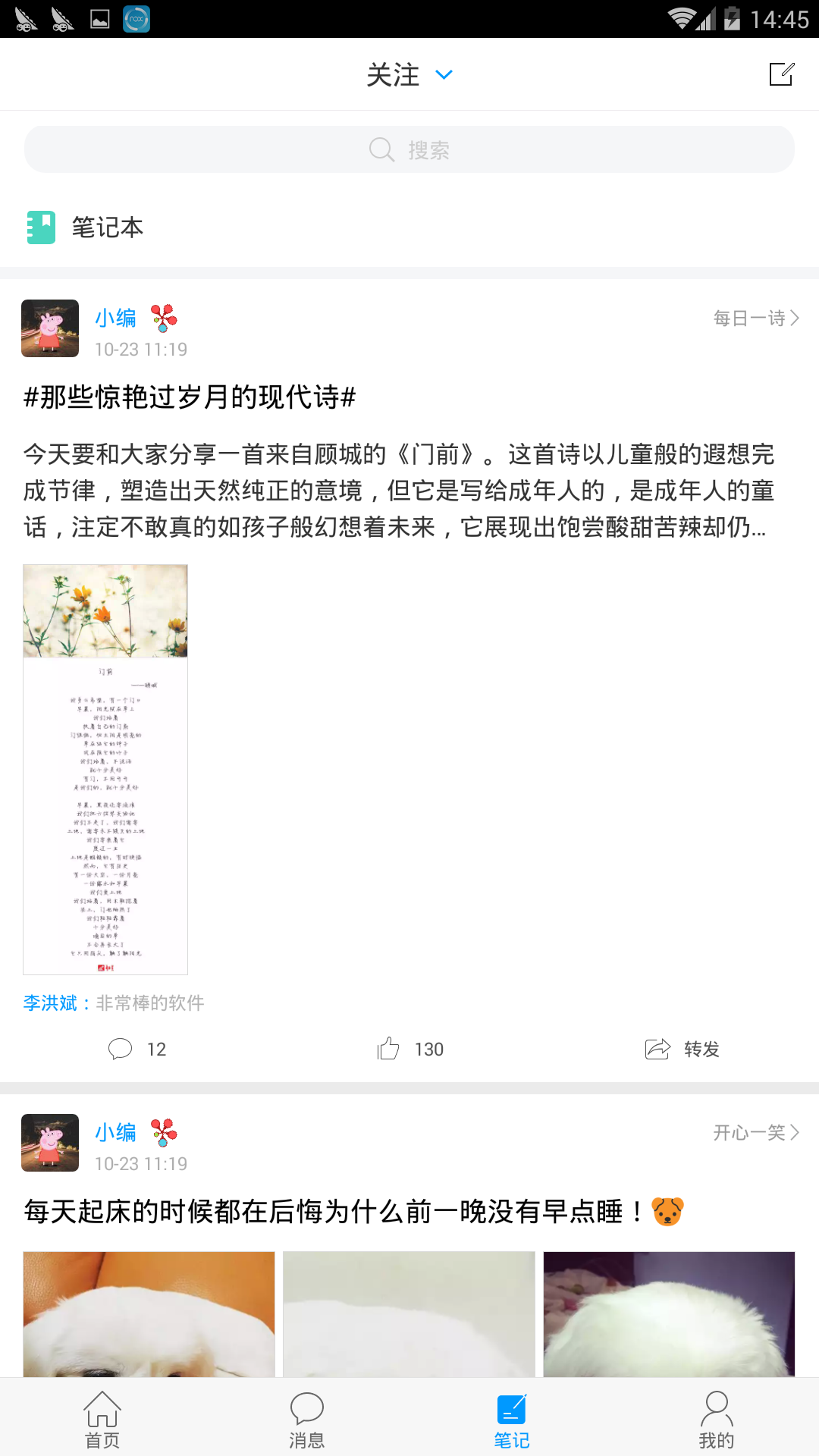This screenshot has height=1456, width=819.
Task: Open commenter 李洪斌's profile
Action: click(x=50, y=1003)
